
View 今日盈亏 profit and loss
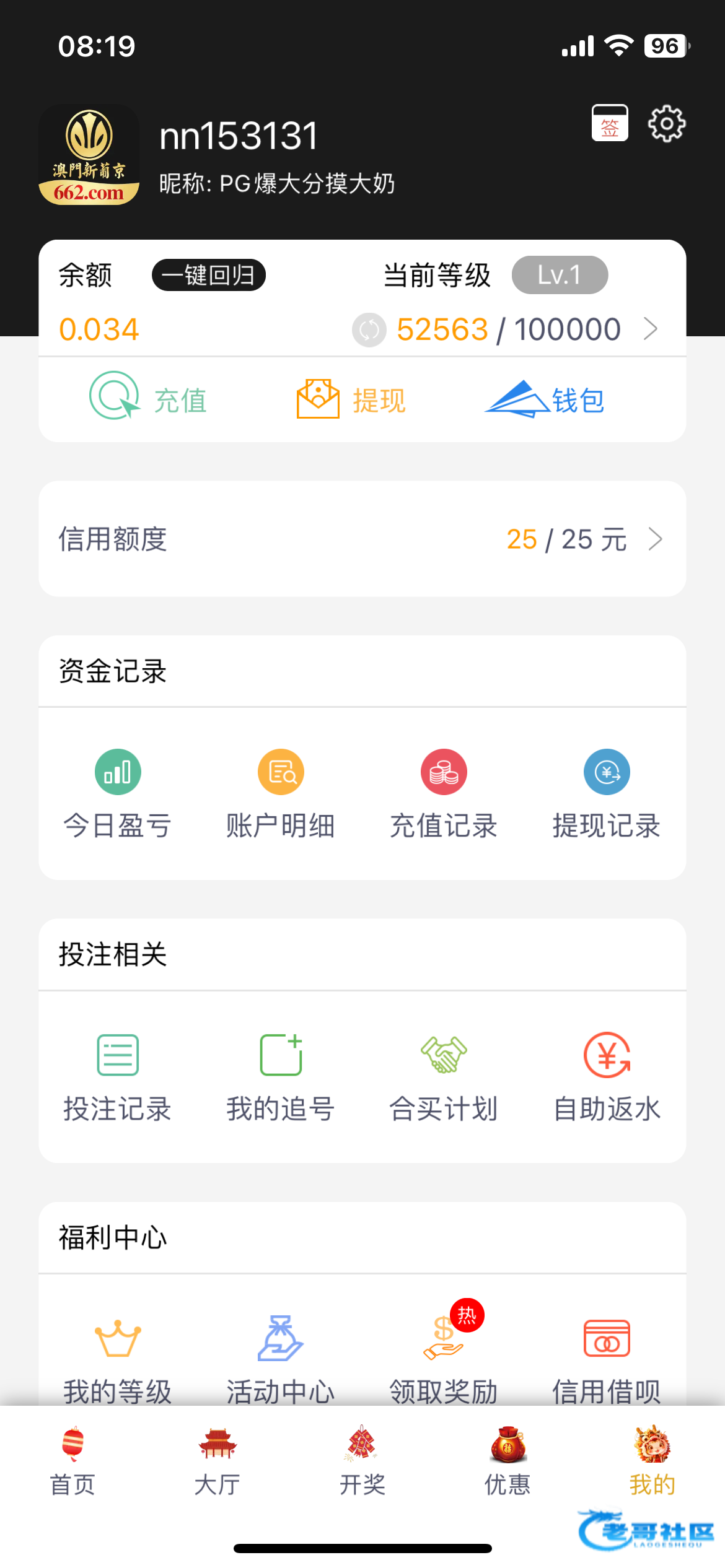pyautogui.click(x=117, y=793)
